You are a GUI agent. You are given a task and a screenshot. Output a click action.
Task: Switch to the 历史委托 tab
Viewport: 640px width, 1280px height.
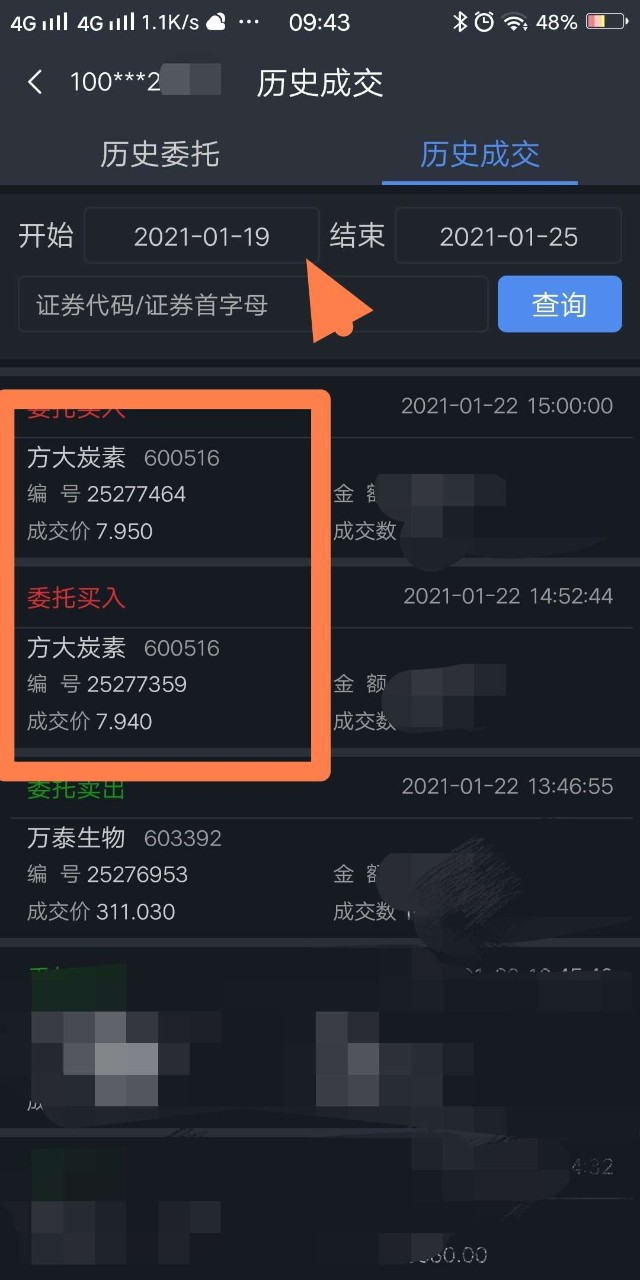[160, 154]
